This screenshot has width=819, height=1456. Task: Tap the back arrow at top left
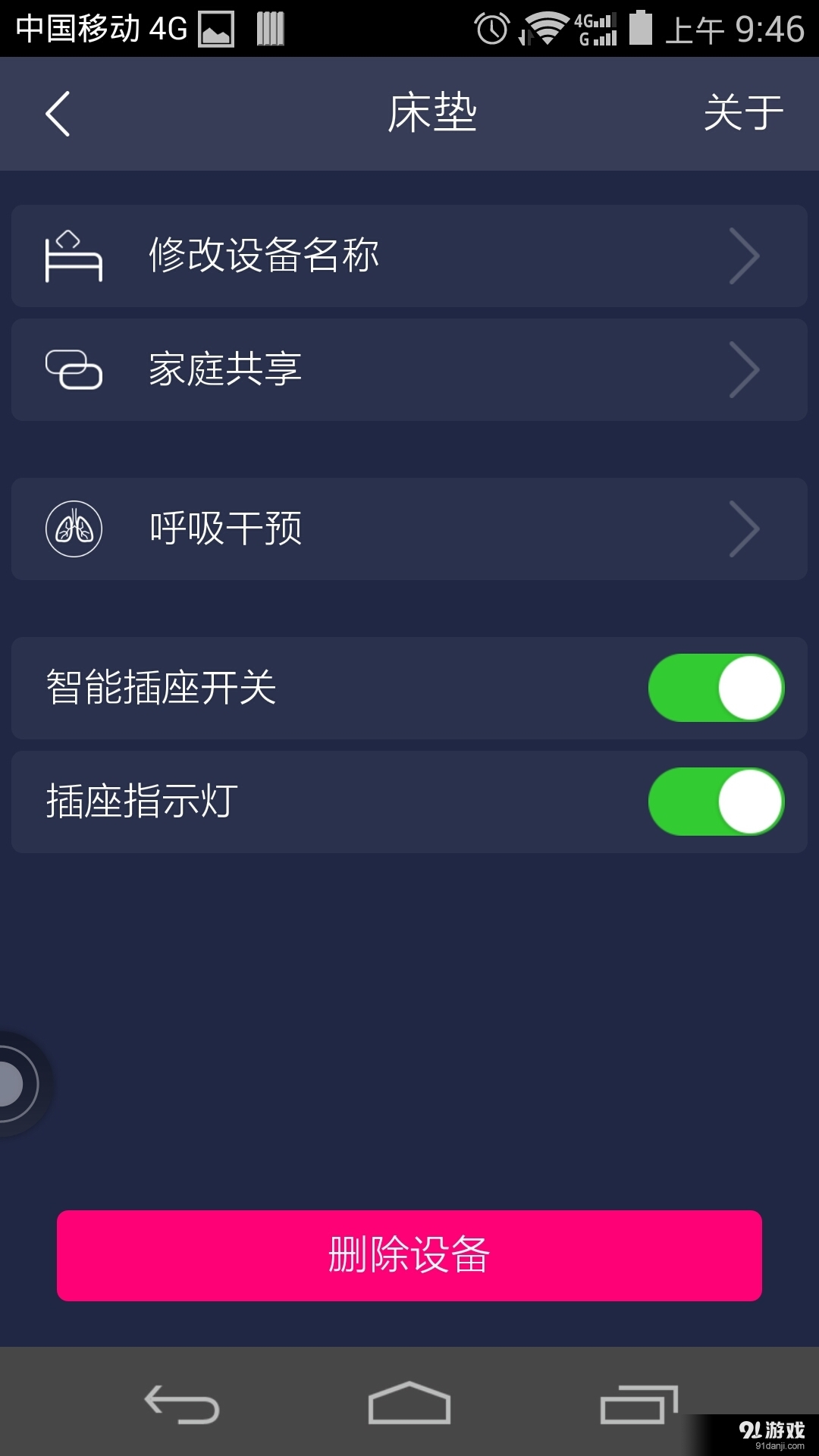click(x=57, y=112)
